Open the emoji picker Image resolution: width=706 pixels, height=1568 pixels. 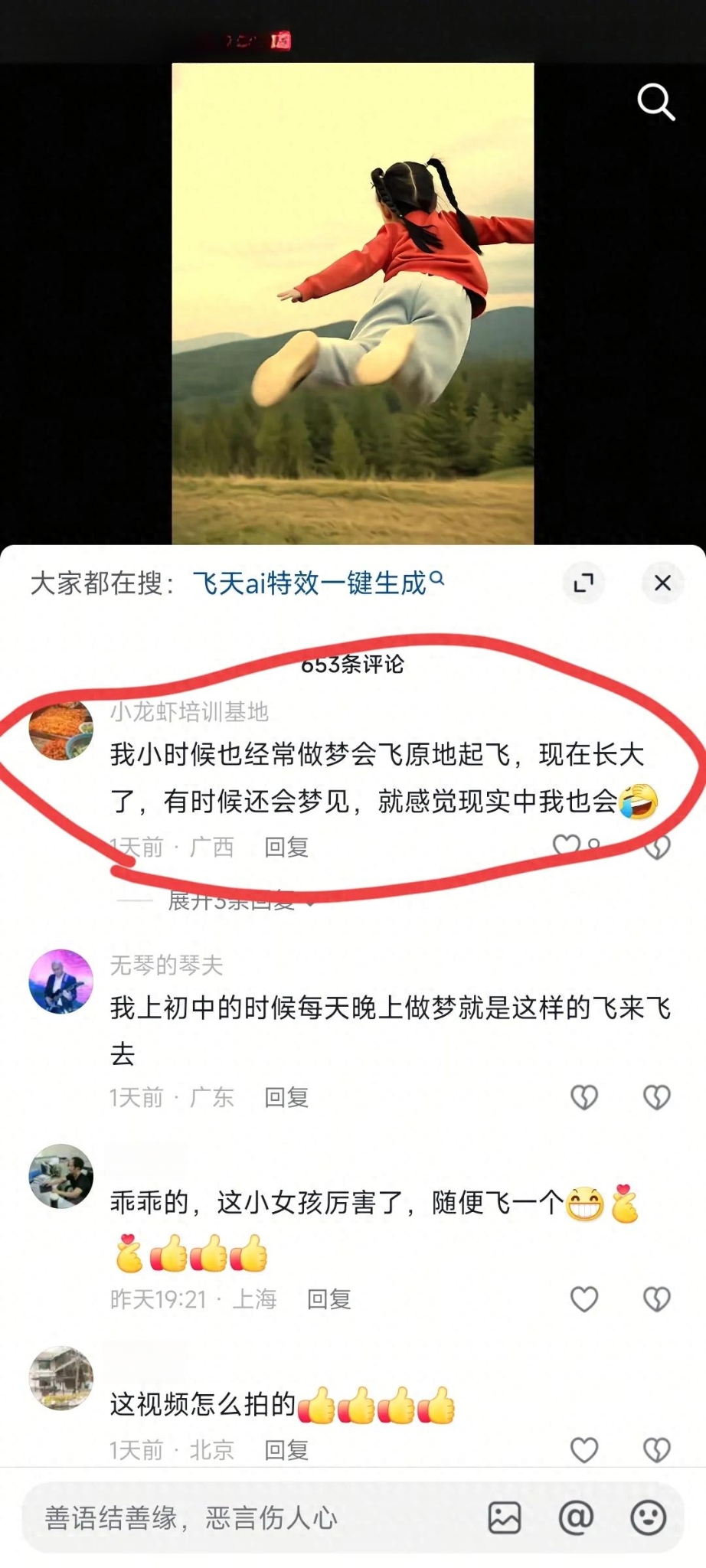(648, 1517)
